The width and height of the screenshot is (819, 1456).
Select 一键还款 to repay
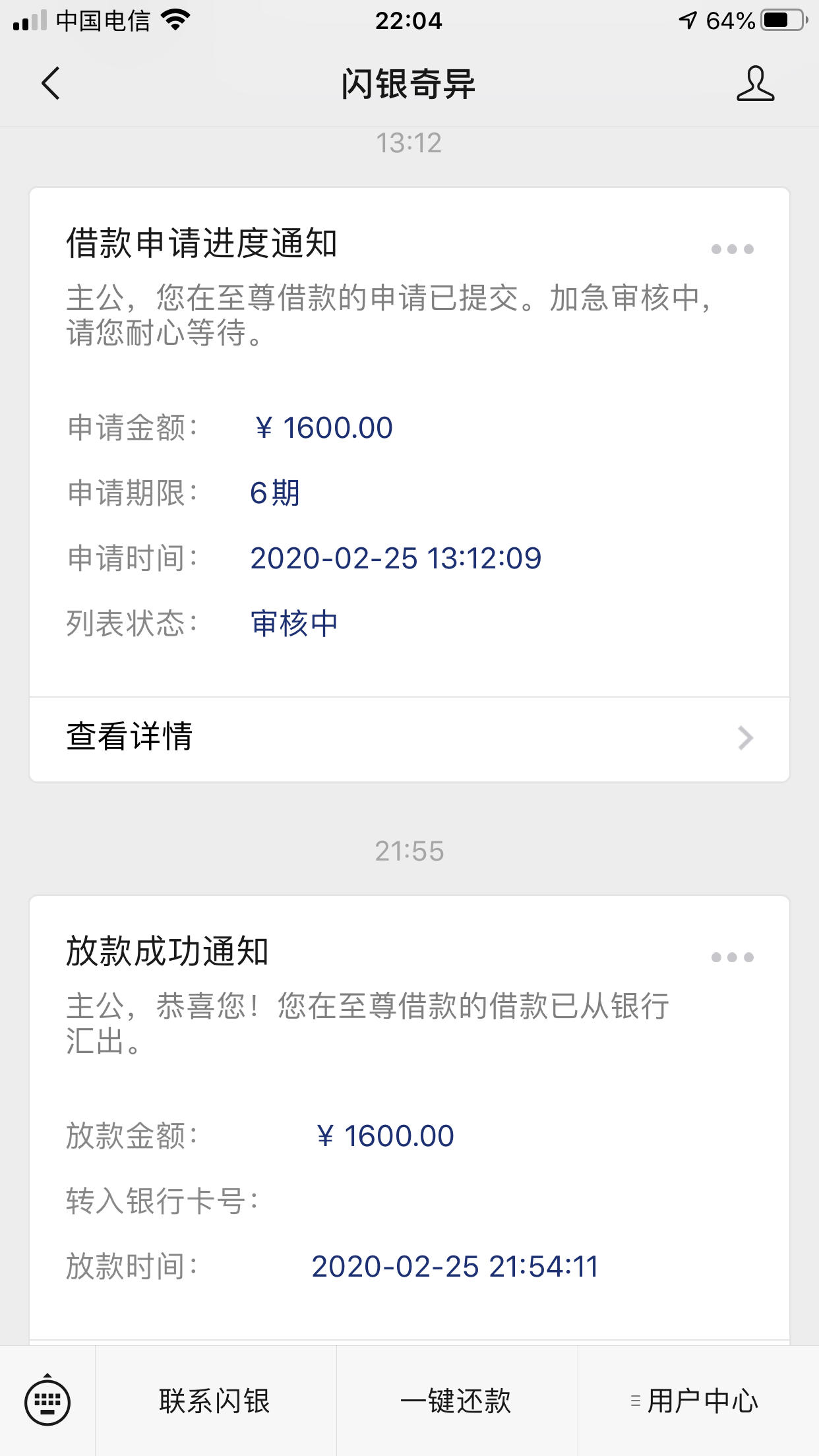[x=457, y=1401]
